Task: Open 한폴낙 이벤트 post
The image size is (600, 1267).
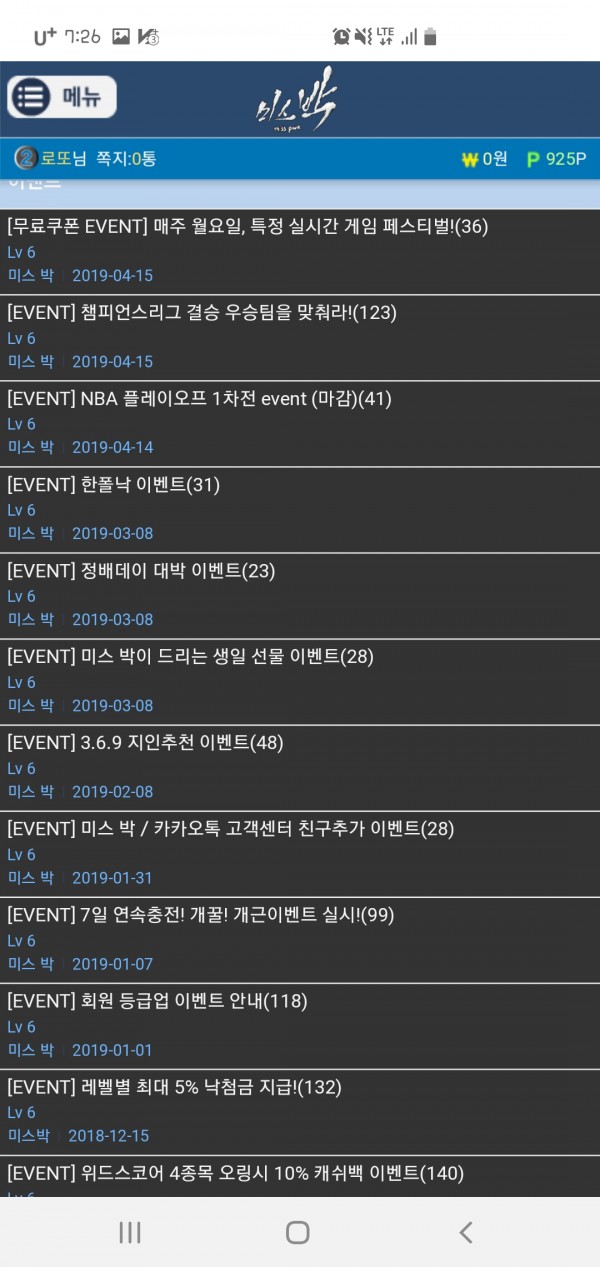Action: (x=113, y=485)
